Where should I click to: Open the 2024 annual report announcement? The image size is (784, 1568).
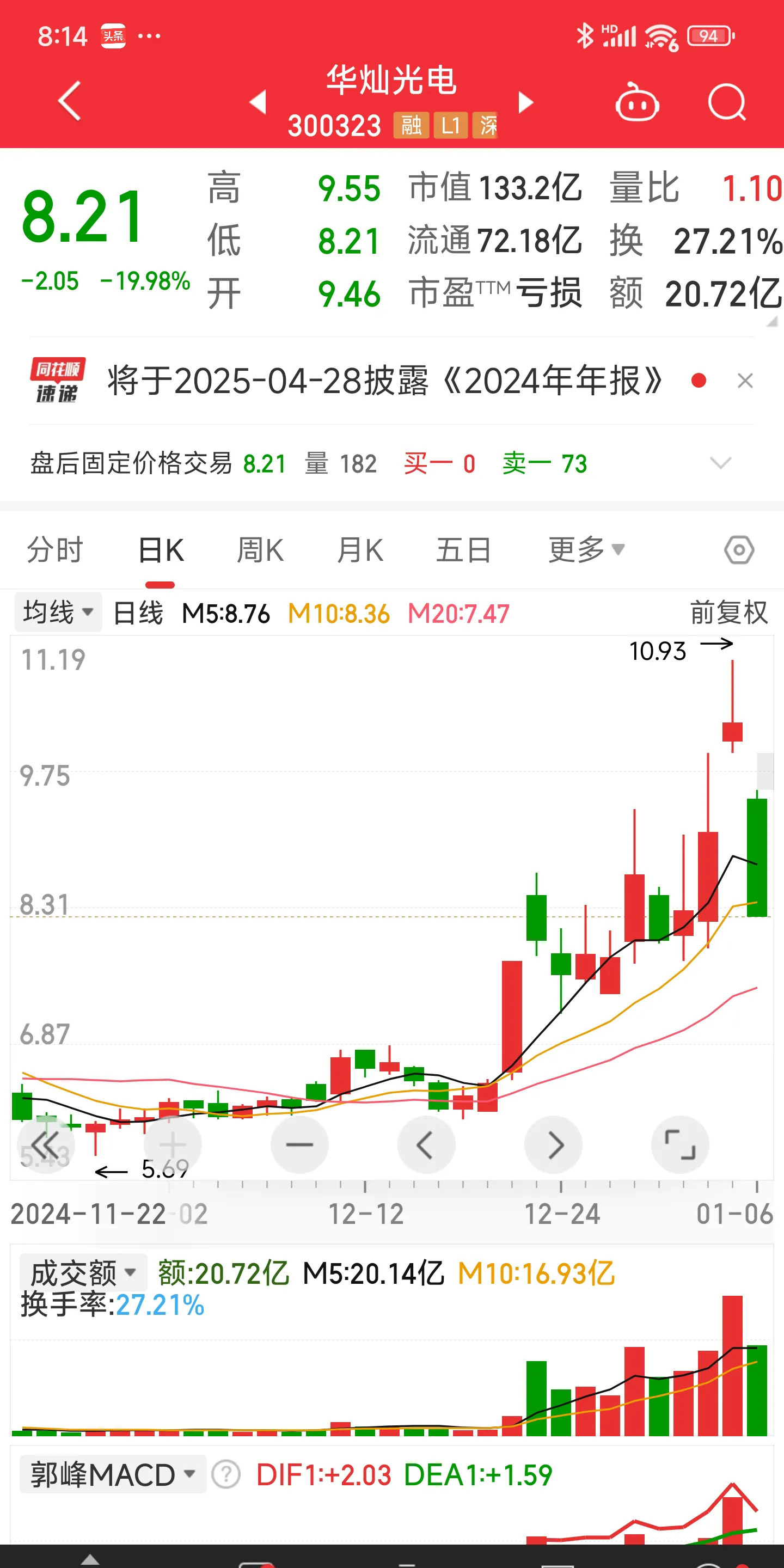coord(383,381)
